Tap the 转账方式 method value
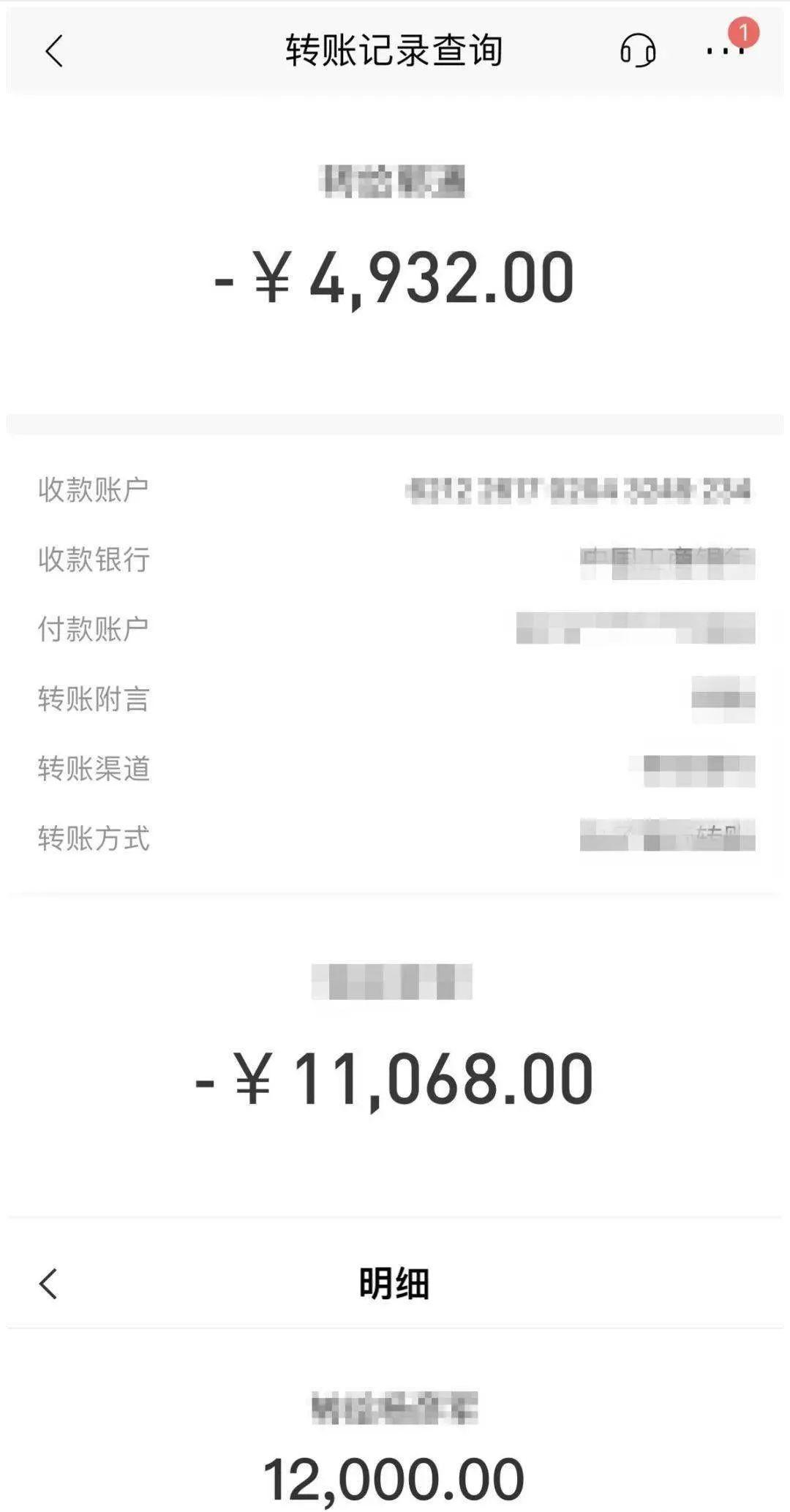The image size is (790, 1512). click(x=666, y=838)
